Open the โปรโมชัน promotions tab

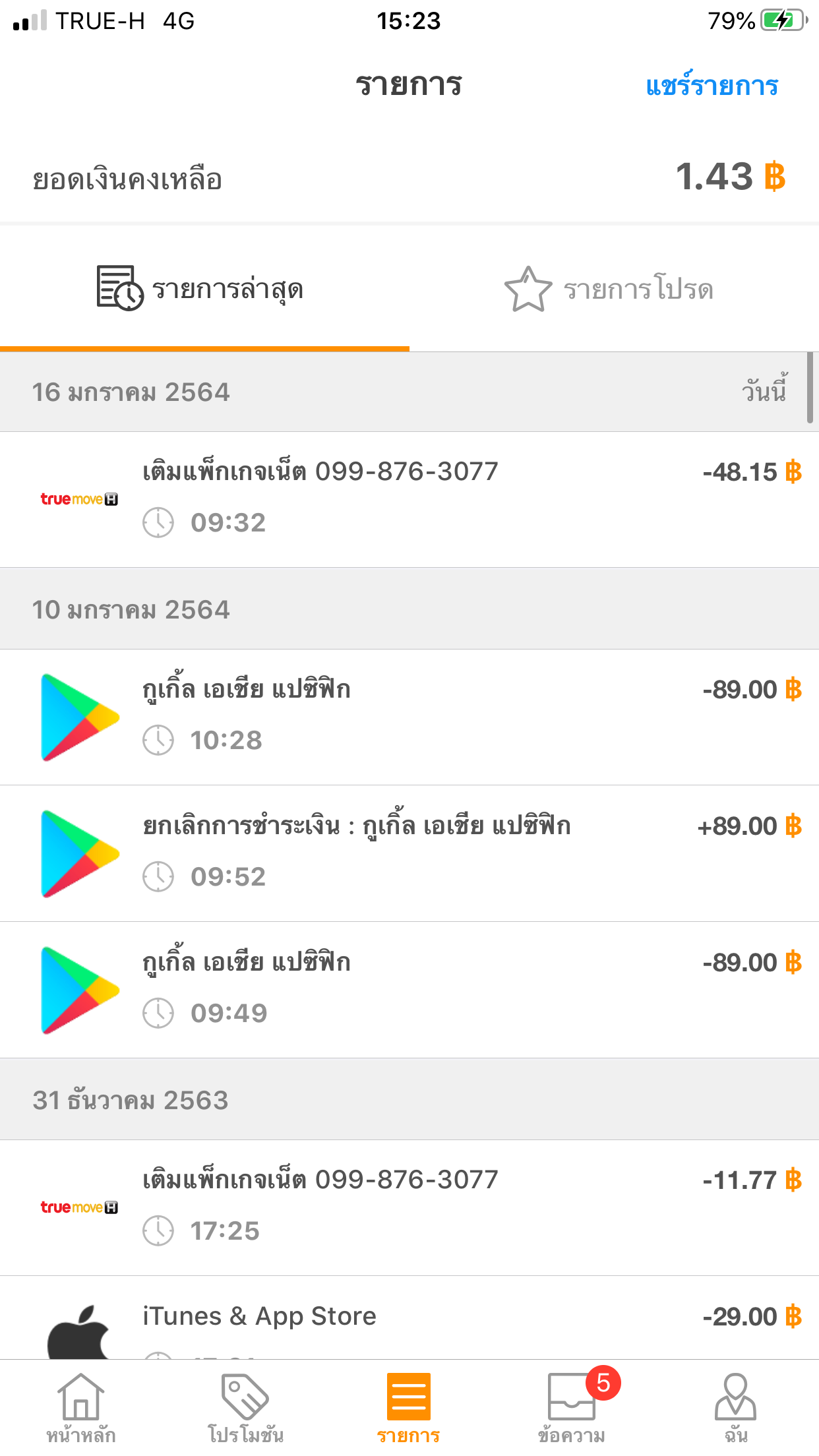click(x=245, y=1408)
